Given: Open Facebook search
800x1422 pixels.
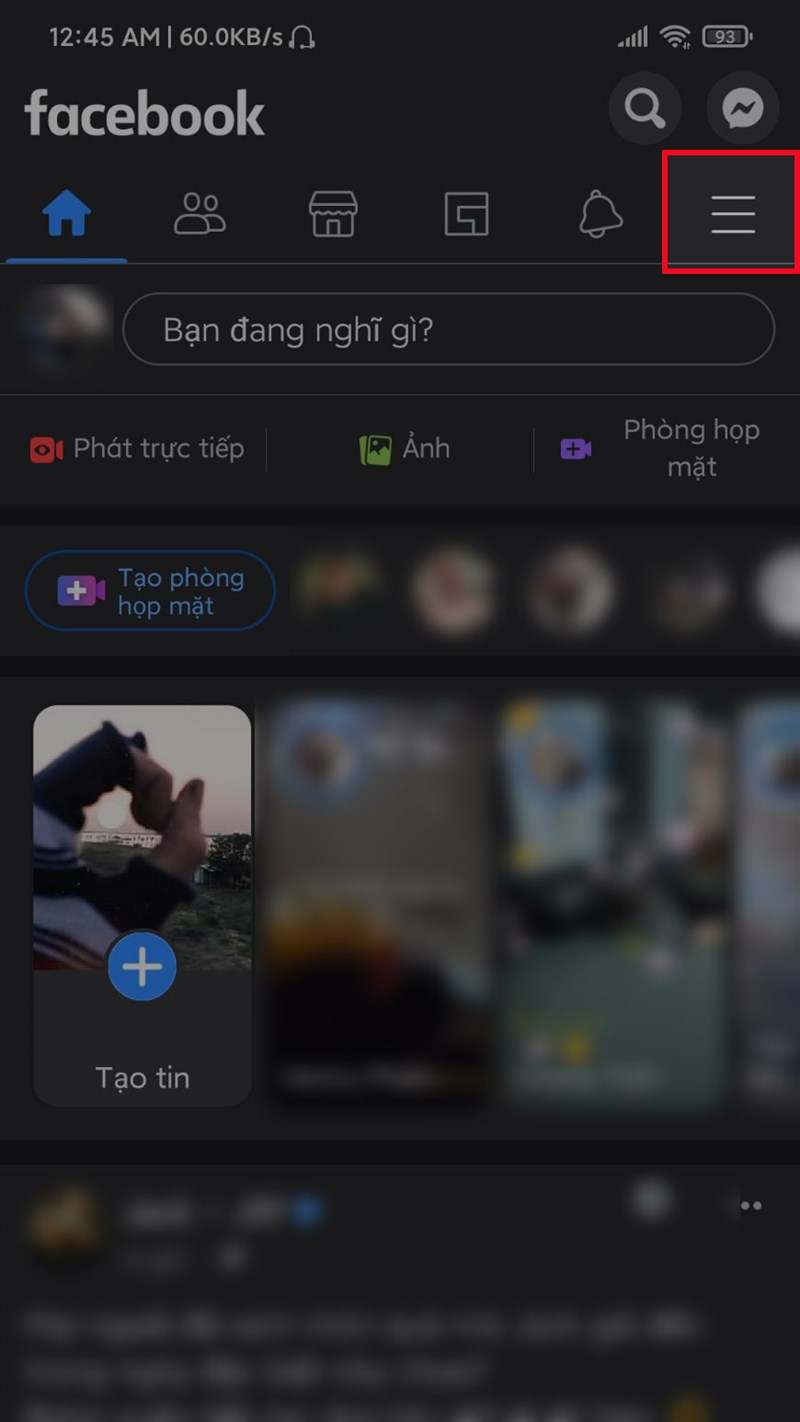Looking at the screenshot, I should coord(644,108).
